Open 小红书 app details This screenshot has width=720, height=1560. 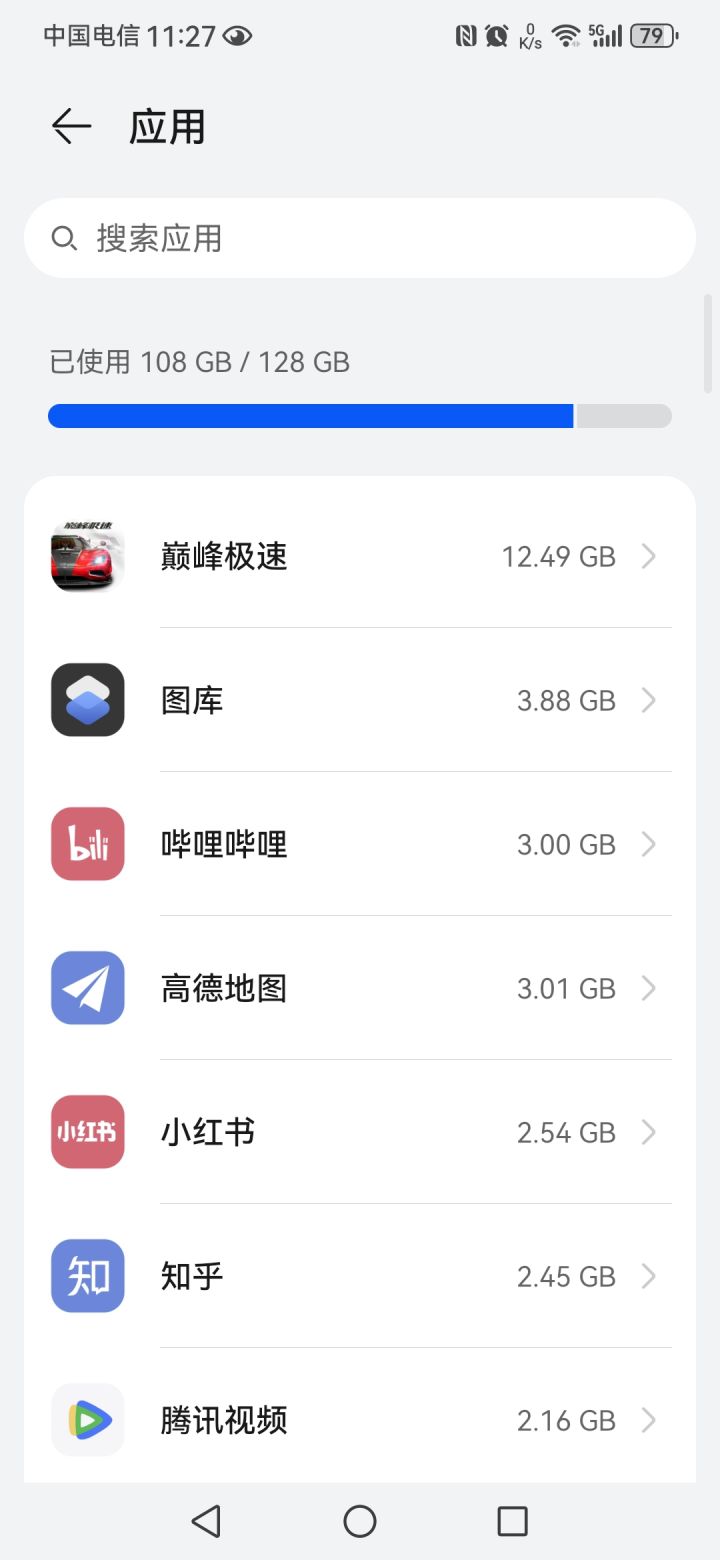click(x=360, y=1132)
